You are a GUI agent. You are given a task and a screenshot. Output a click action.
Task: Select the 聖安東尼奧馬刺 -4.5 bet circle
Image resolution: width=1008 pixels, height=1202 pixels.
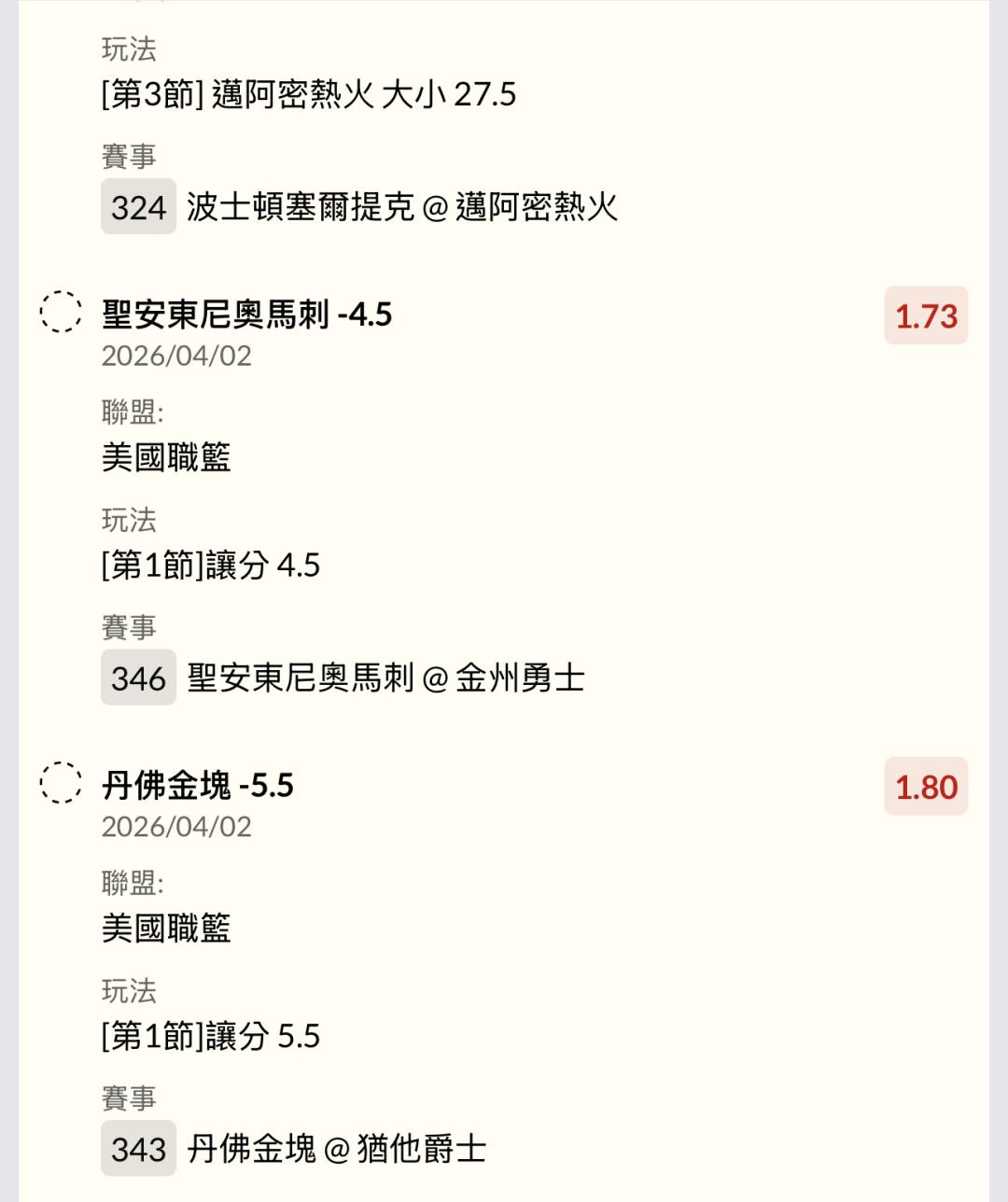pos(61,312)
